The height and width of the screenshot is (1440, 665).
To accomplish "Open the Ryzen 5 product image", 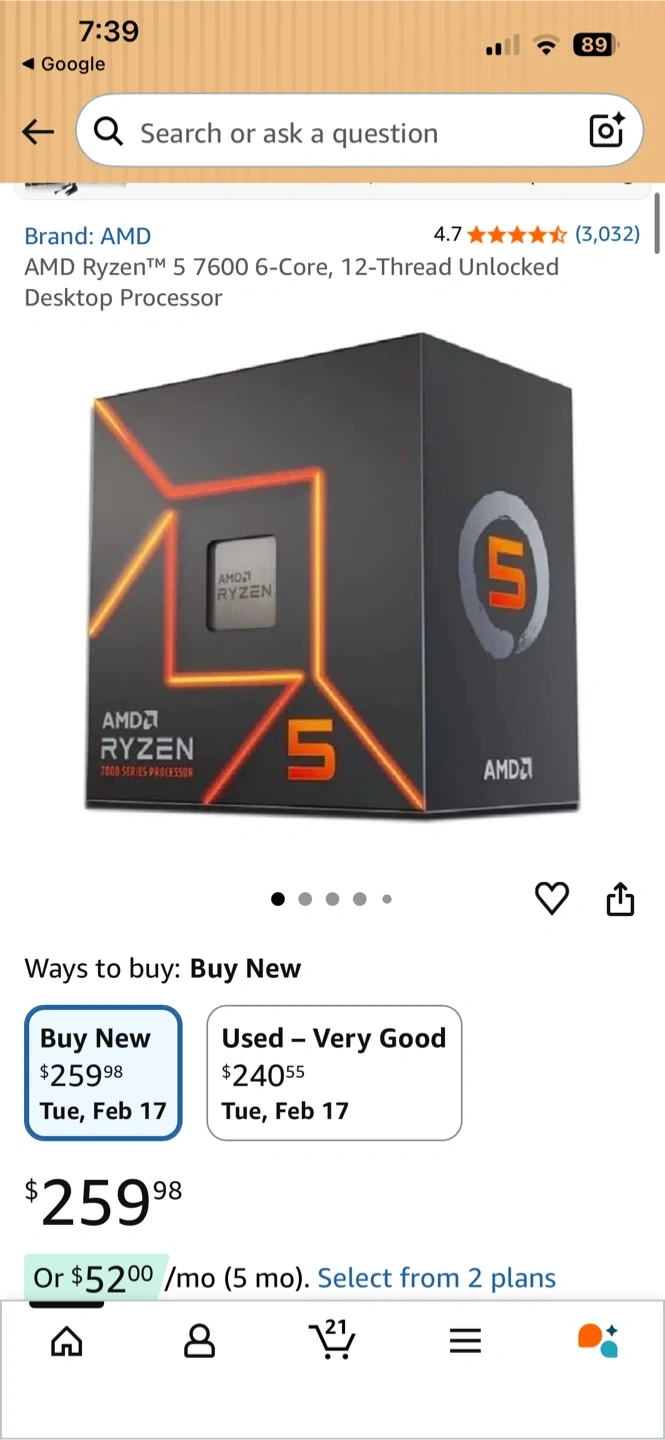I will [332, 575].
